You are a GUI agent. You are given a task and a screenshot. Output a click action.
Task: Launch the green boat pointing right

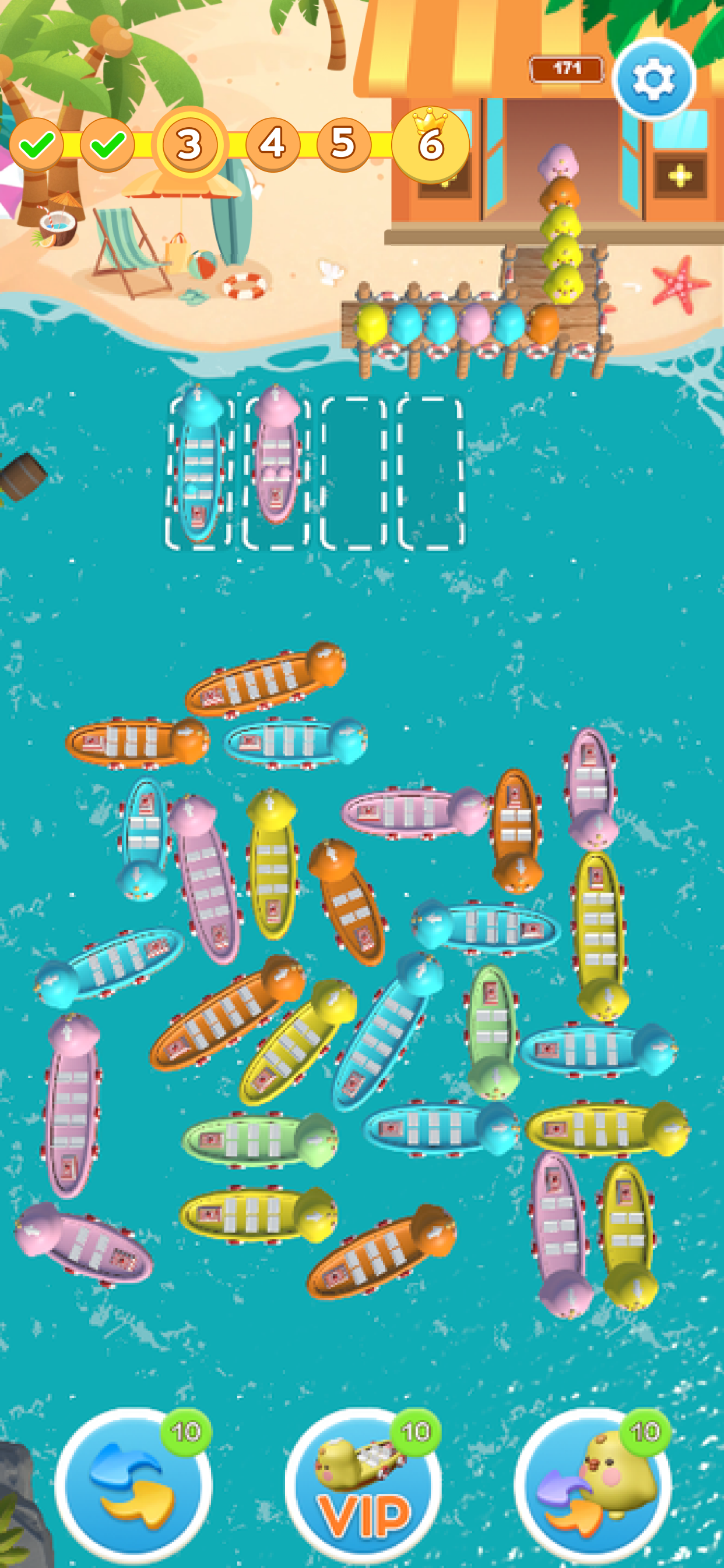pyautogui.click(x=262, y=1139)
